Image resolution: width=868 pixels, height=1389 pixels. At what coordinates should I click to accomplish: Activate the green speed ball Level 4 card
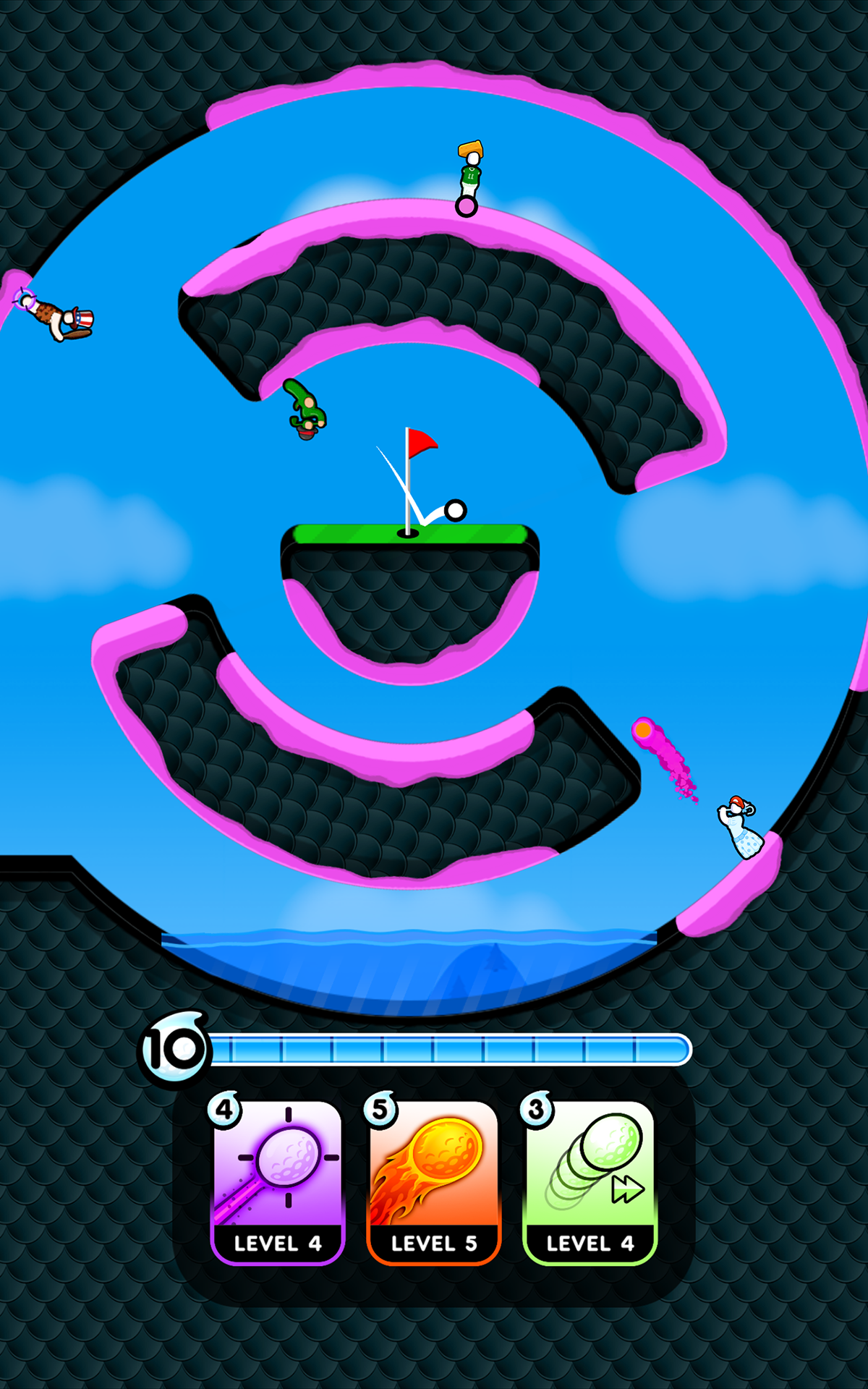590,1181
